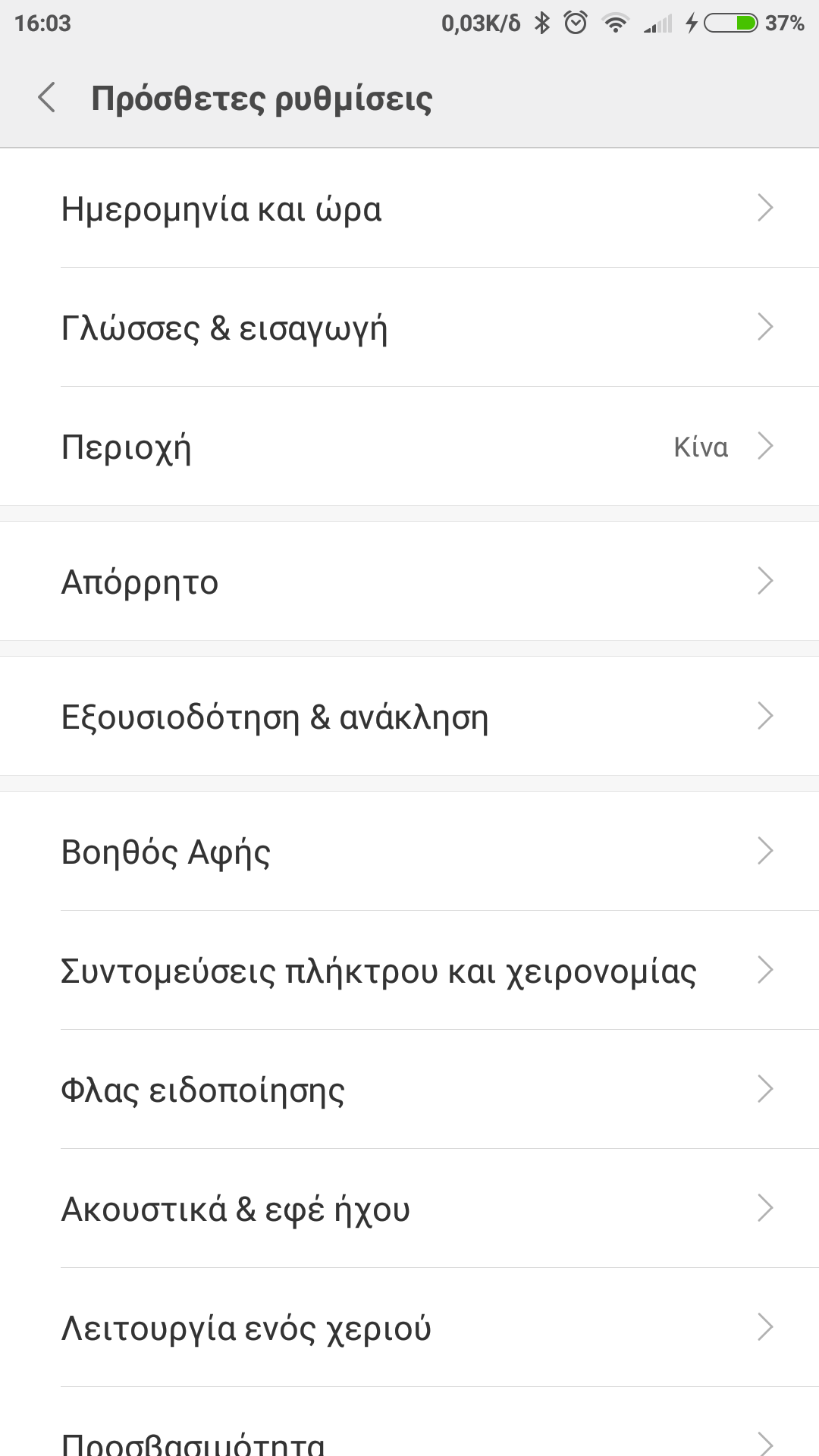Go back from Πρόσθετες ρυθμίσεις
Image resolution: width=819 pixels, height=1456 pixels.
click(47, 99)
